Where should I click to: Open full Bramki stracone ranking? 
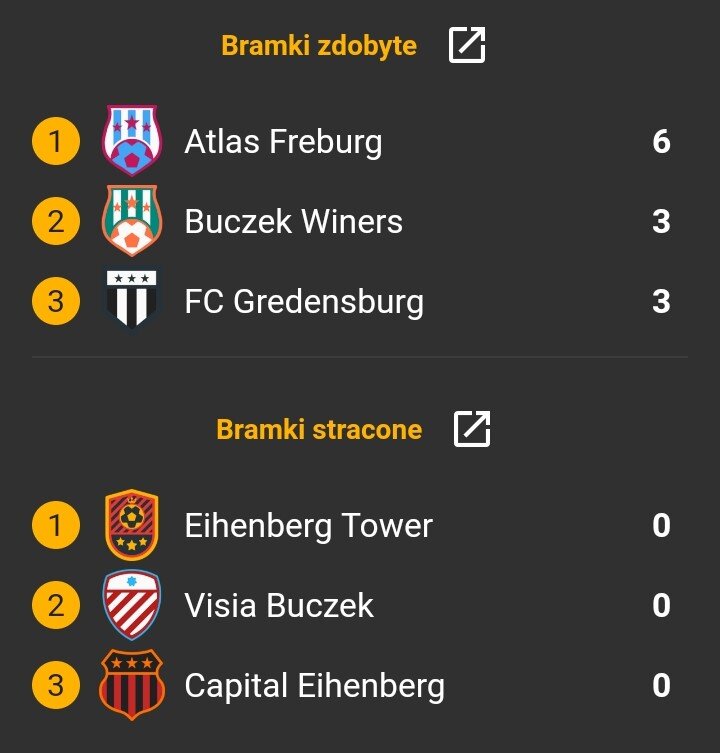pos(471,430)
